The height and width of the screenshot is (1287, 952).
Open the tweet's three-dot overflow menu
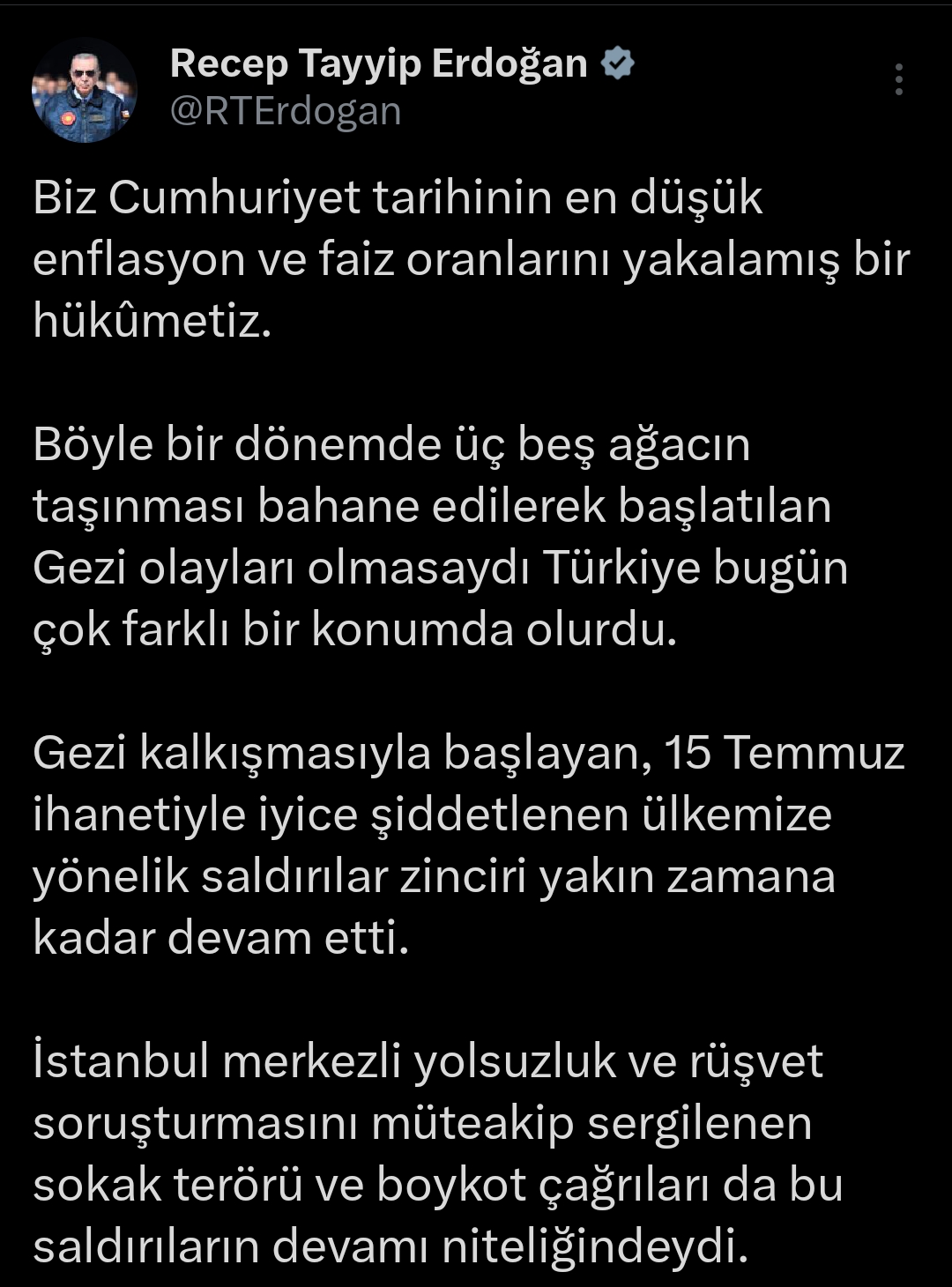pos(898,80)
